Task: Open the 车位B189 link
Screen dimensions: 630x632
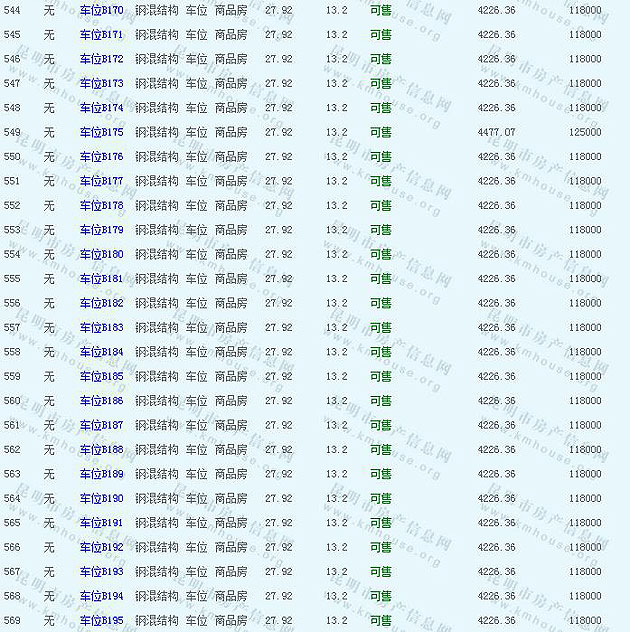Action: [101, 474]
